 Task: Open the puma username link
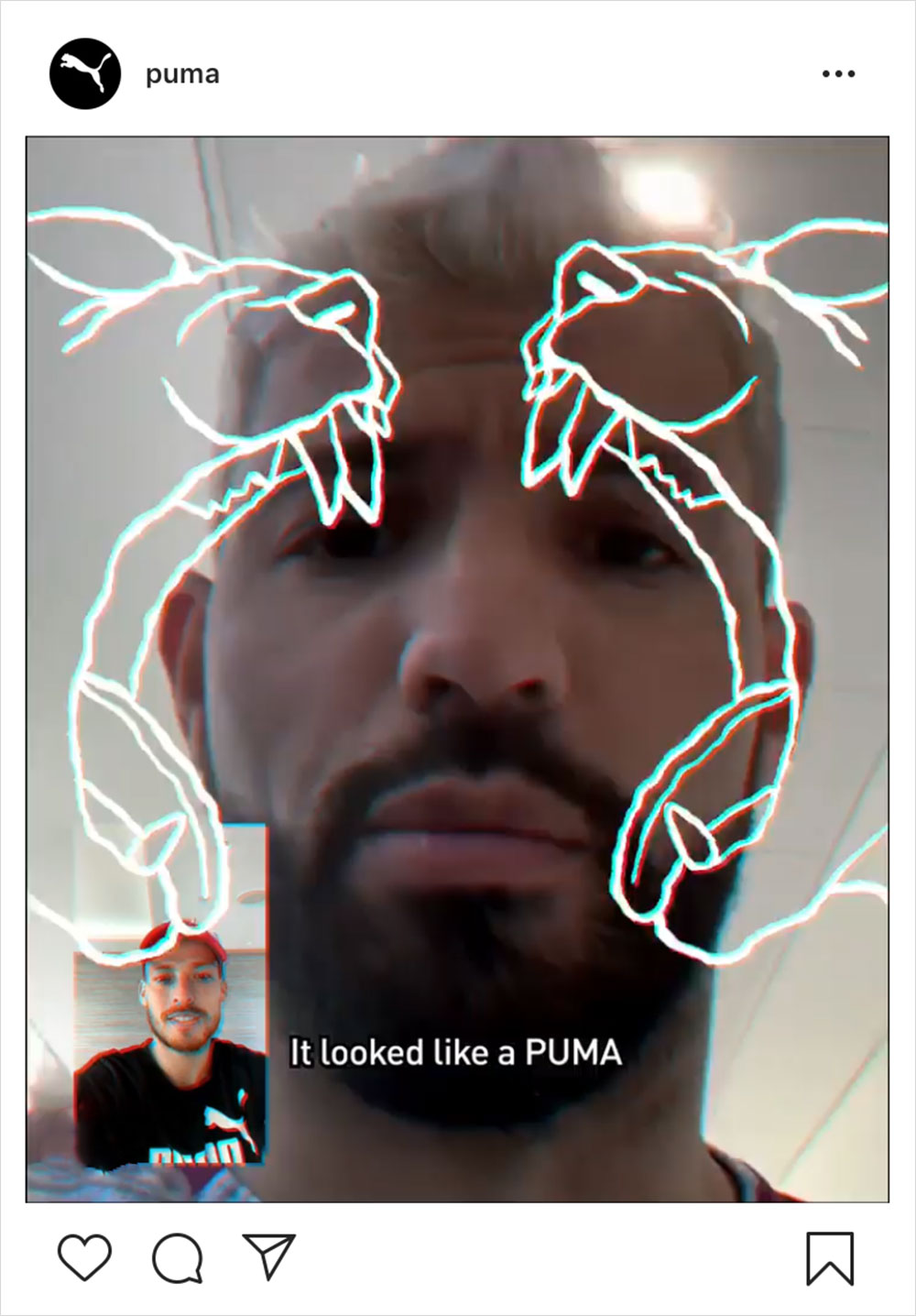pos(182,74)
